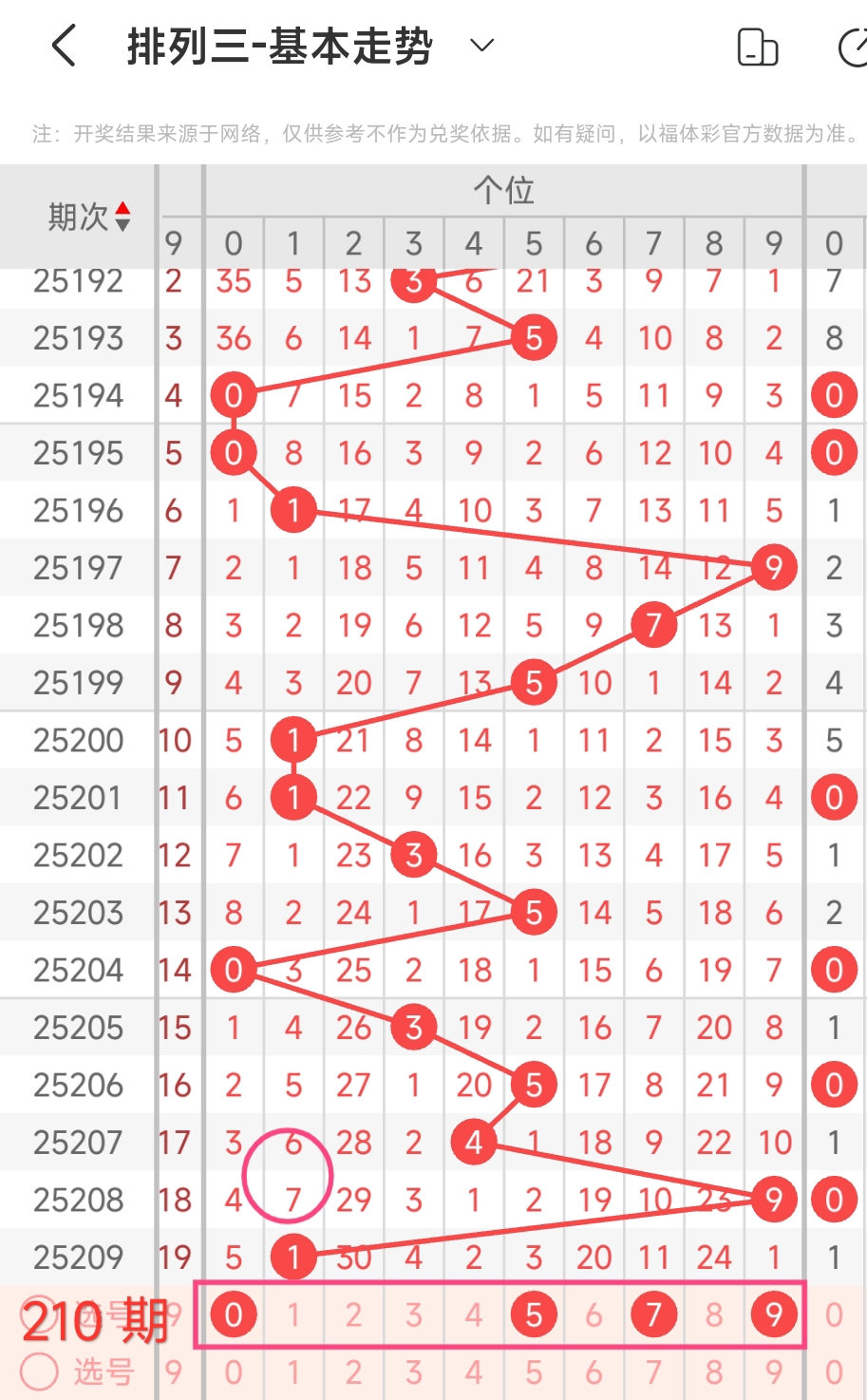Go back using the top-left arrow
The width and height of the screenshot is (867, 1400).
tap(64, 46)
